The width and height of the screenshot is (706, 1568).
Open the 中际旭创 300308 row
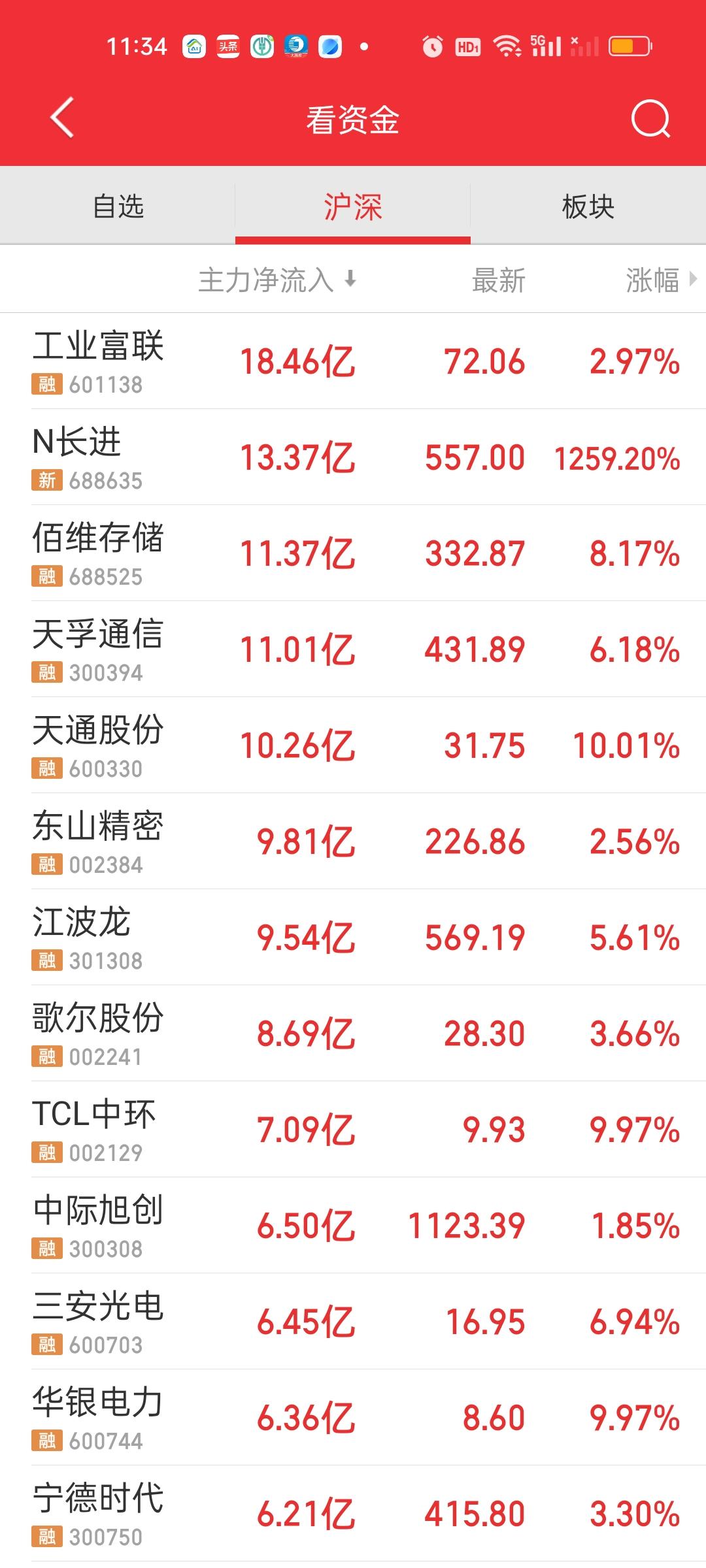(353, 1226)
